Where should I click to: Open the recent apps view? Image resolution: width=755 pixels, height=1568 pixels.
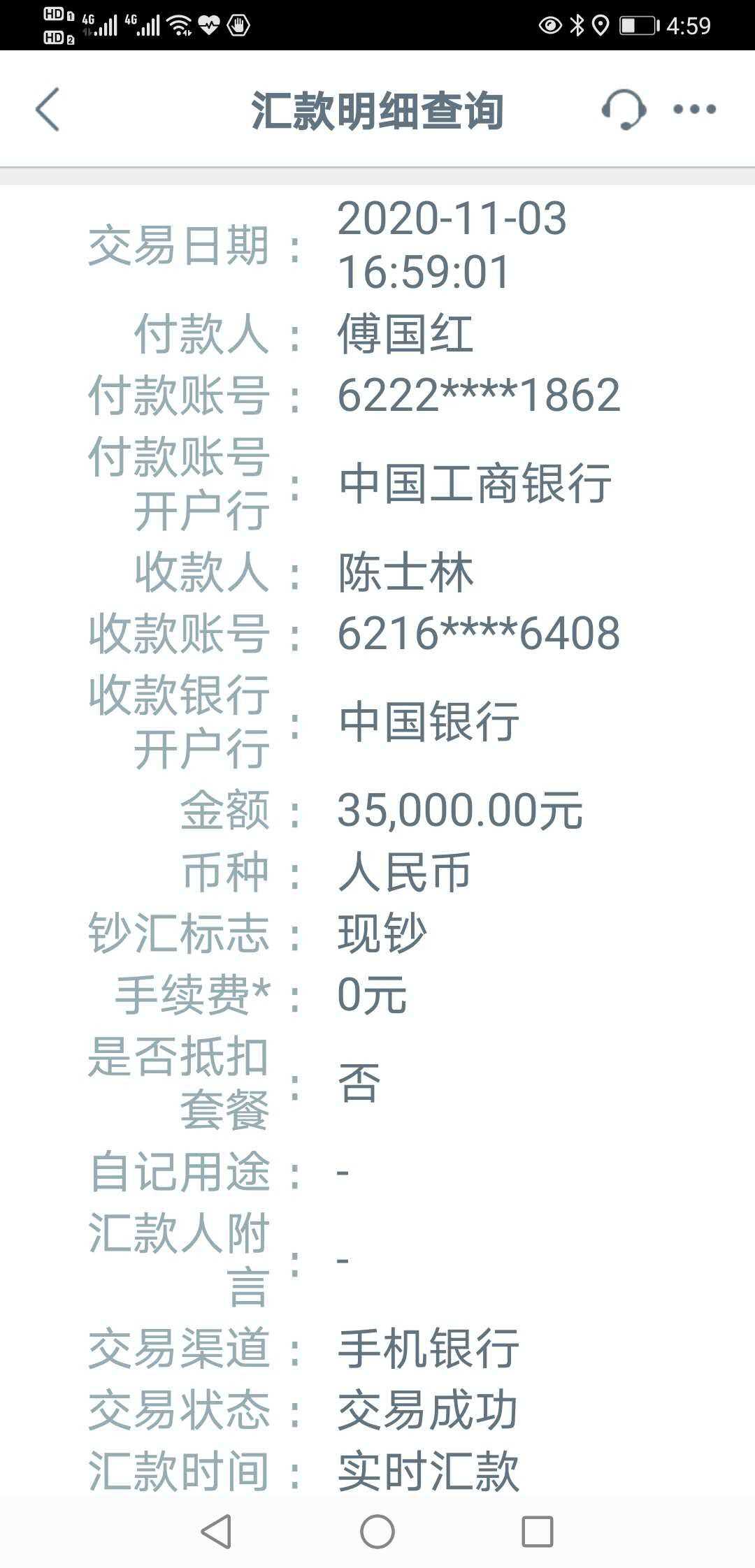click(538, 1532)
